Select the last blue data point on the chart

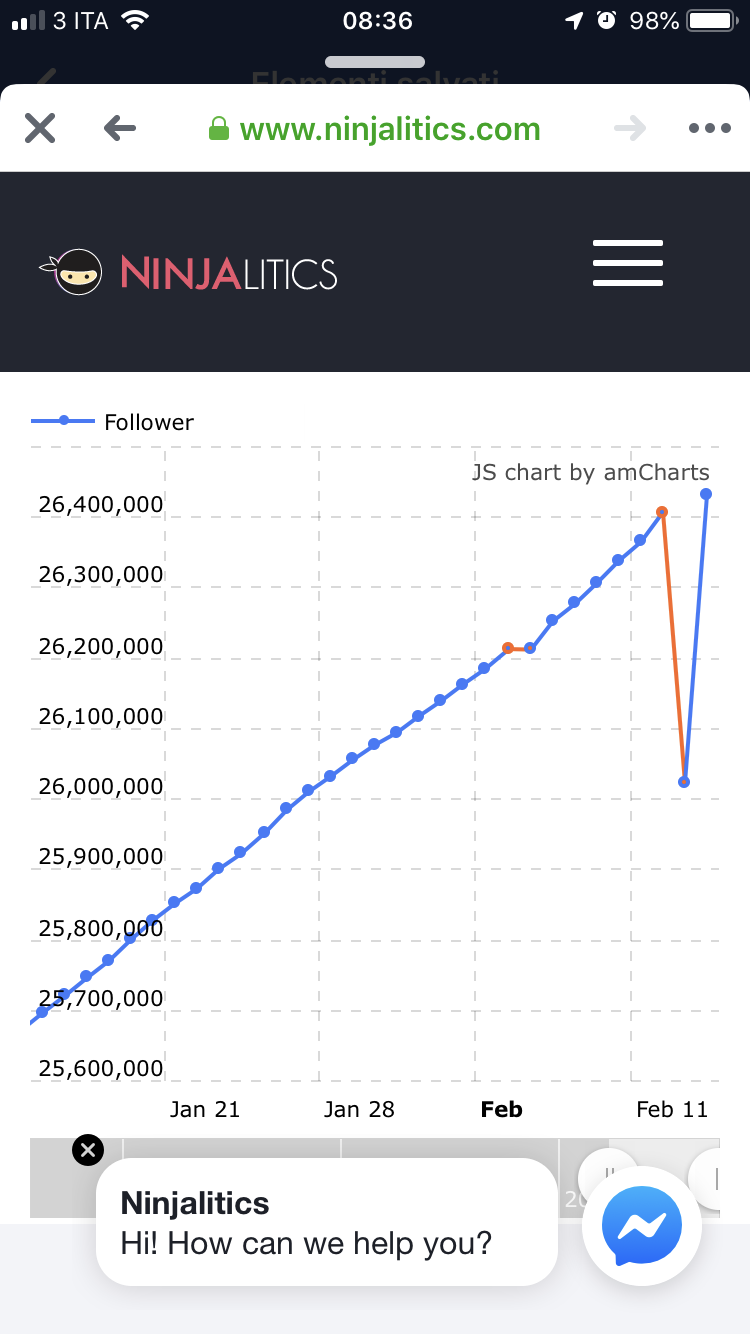(x=706, y=494)
